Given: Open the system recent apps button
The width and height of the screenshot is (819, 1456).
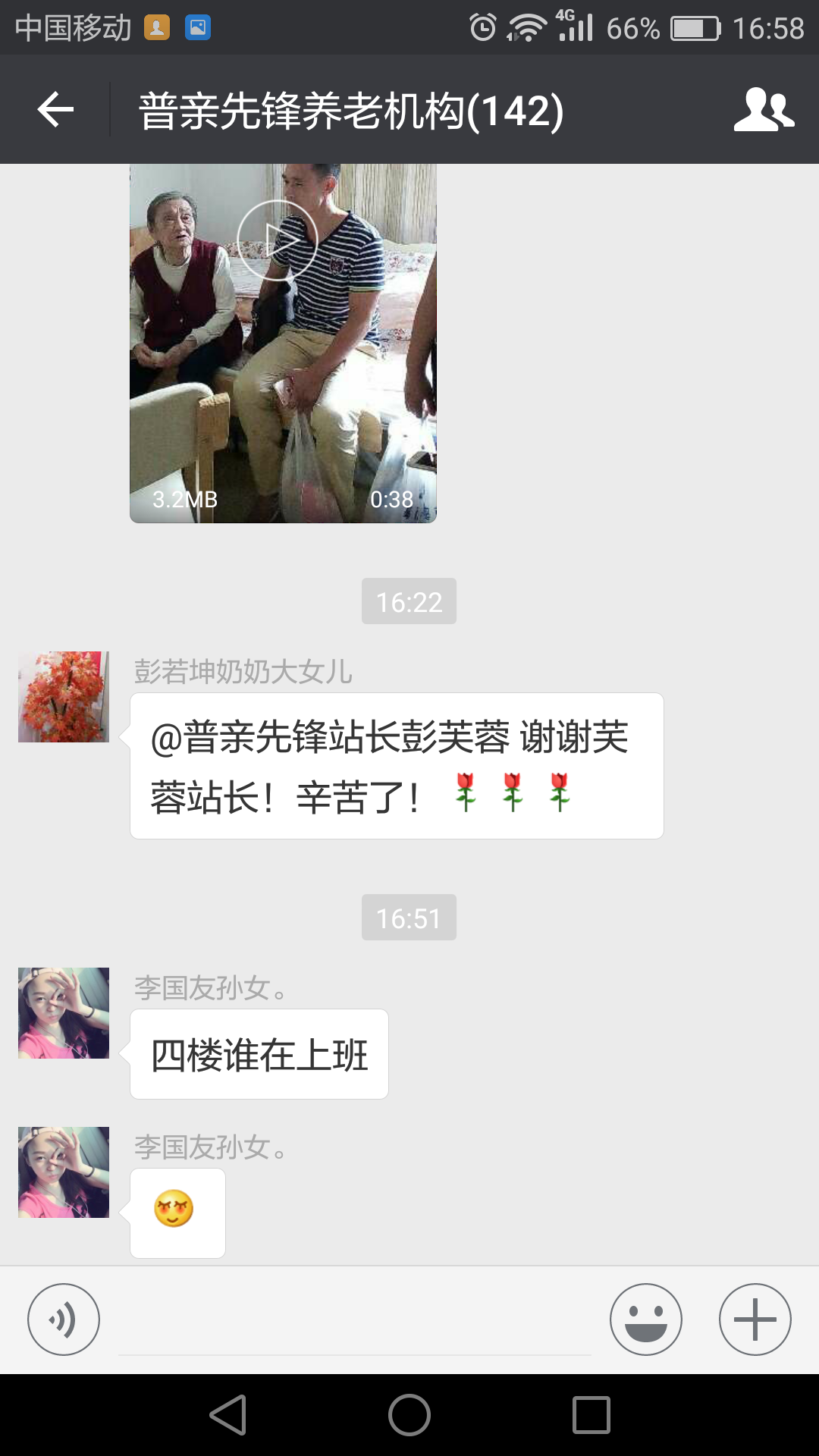Looking at the screenshot, I should coord(591,1415).
